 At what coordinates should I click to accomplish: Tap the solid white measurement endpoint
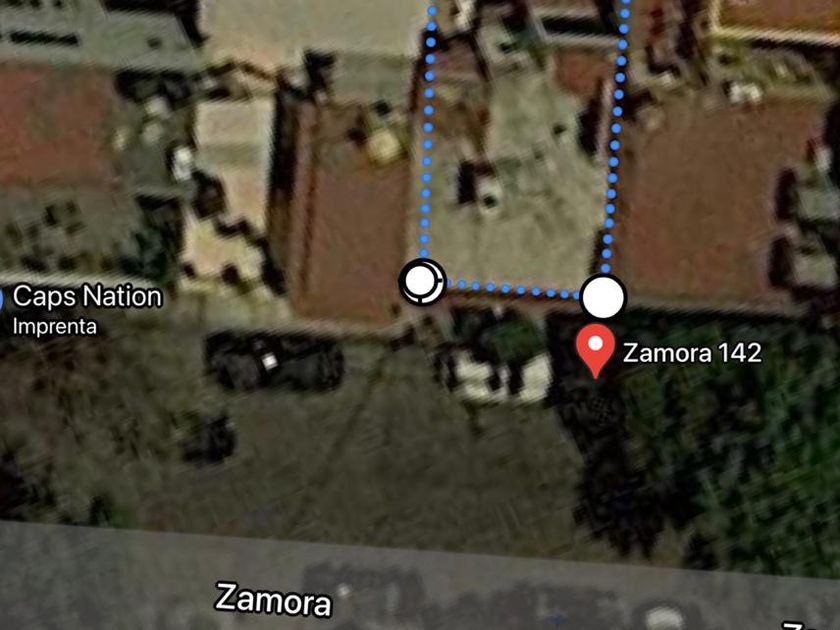click(x=603, y=296)
